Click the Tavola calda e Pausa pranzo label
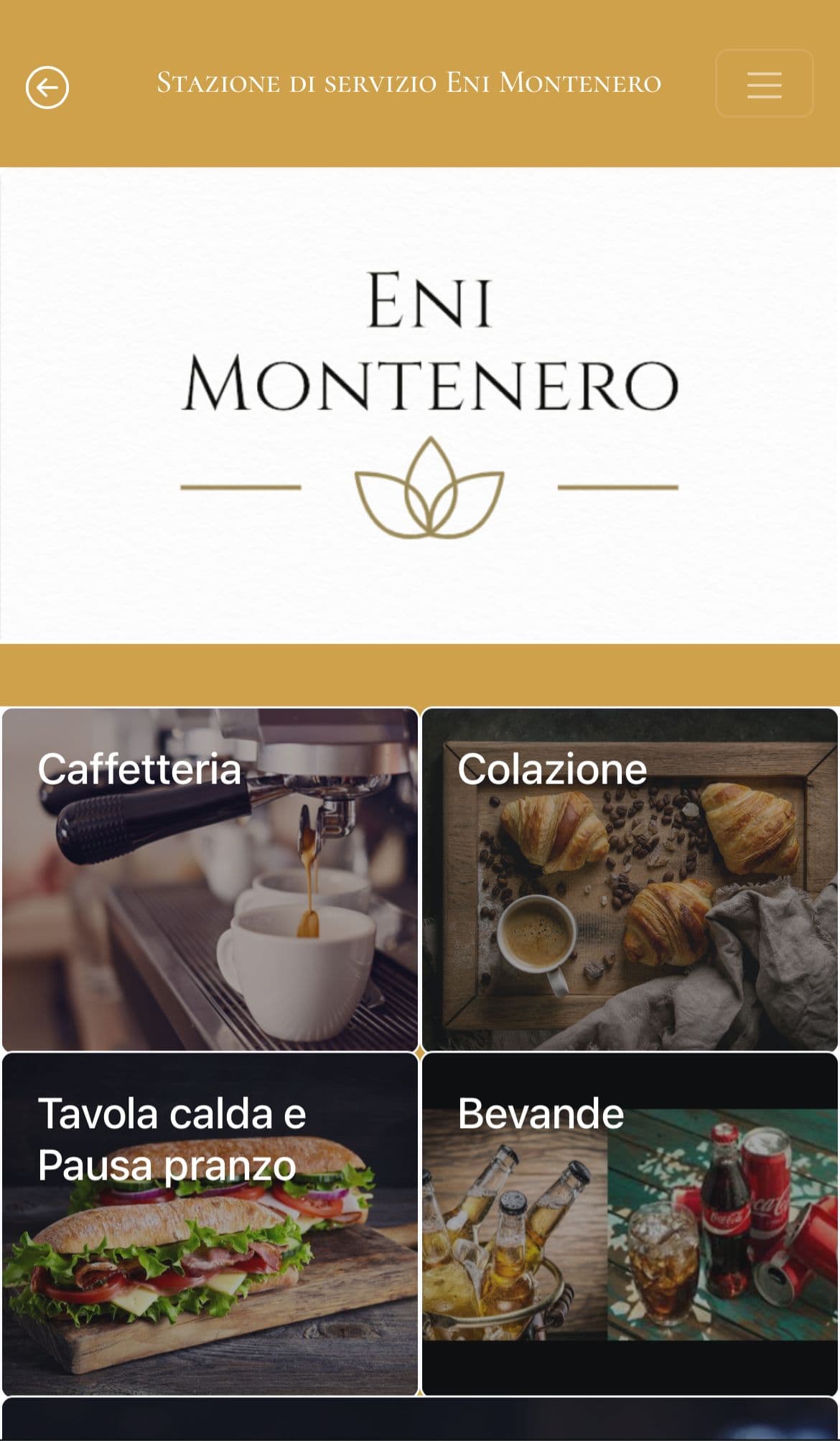 [172, 1138]
